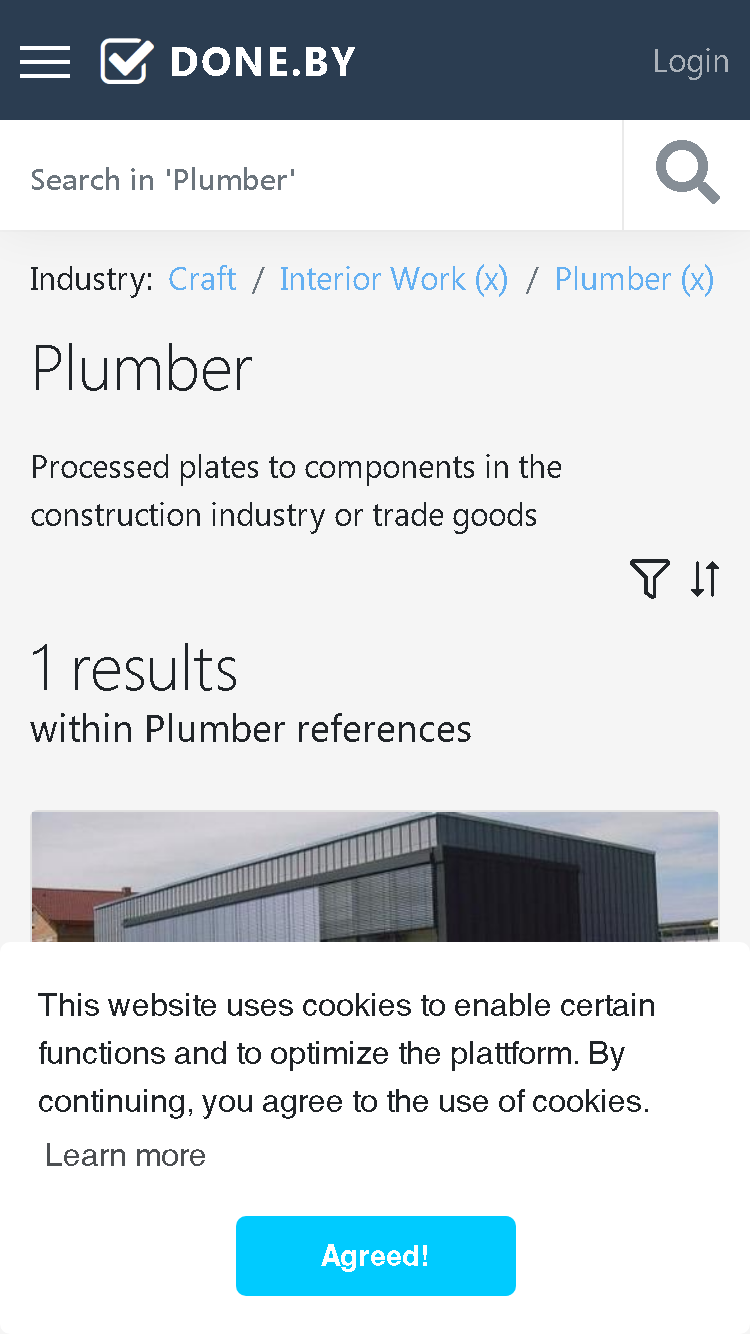The width and height of the screenshot is (750, 1334).
Task: Open the building reference result card
Action: coord(375,876)
